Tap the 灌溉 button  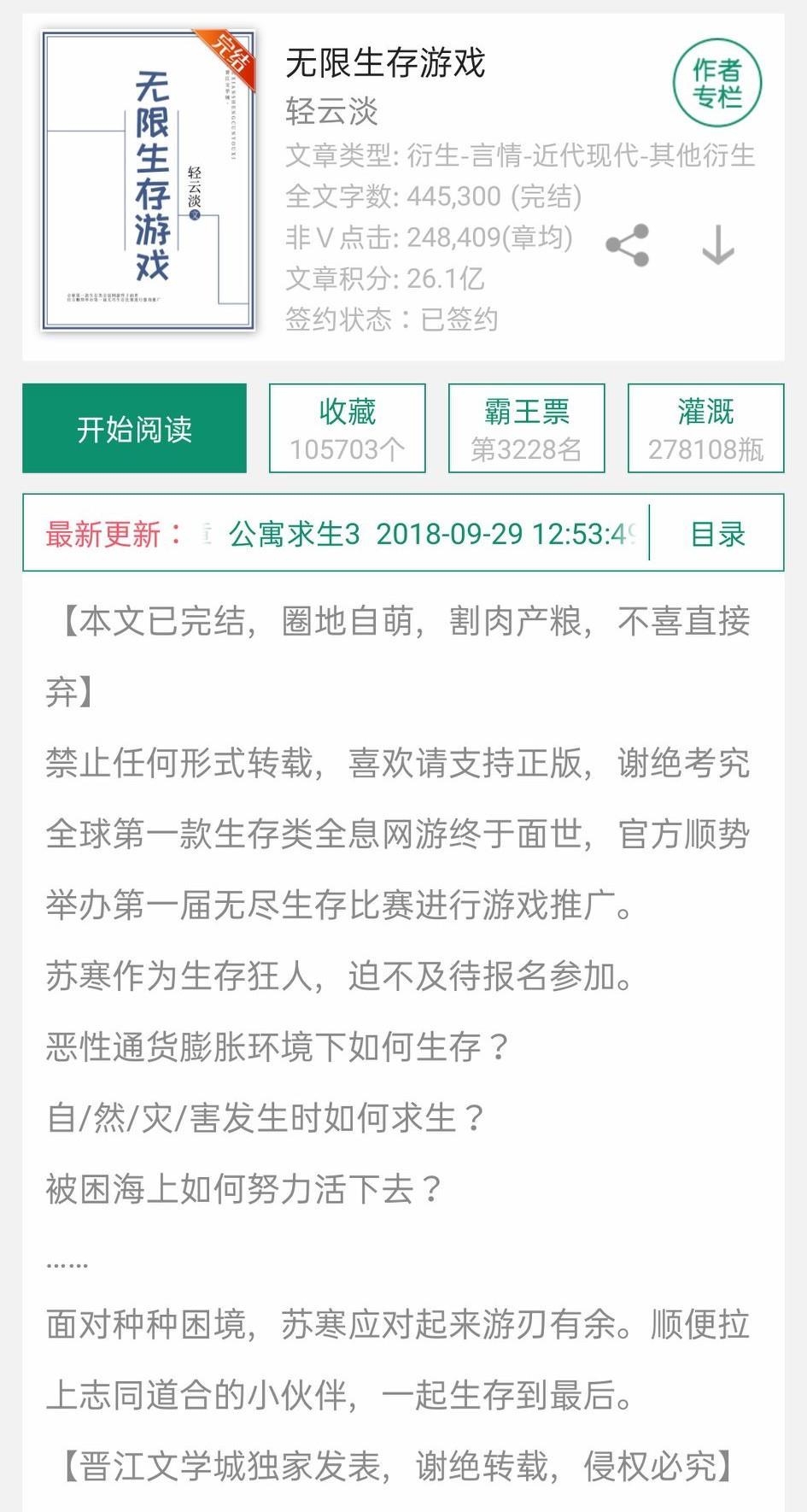tap(706, 428)
